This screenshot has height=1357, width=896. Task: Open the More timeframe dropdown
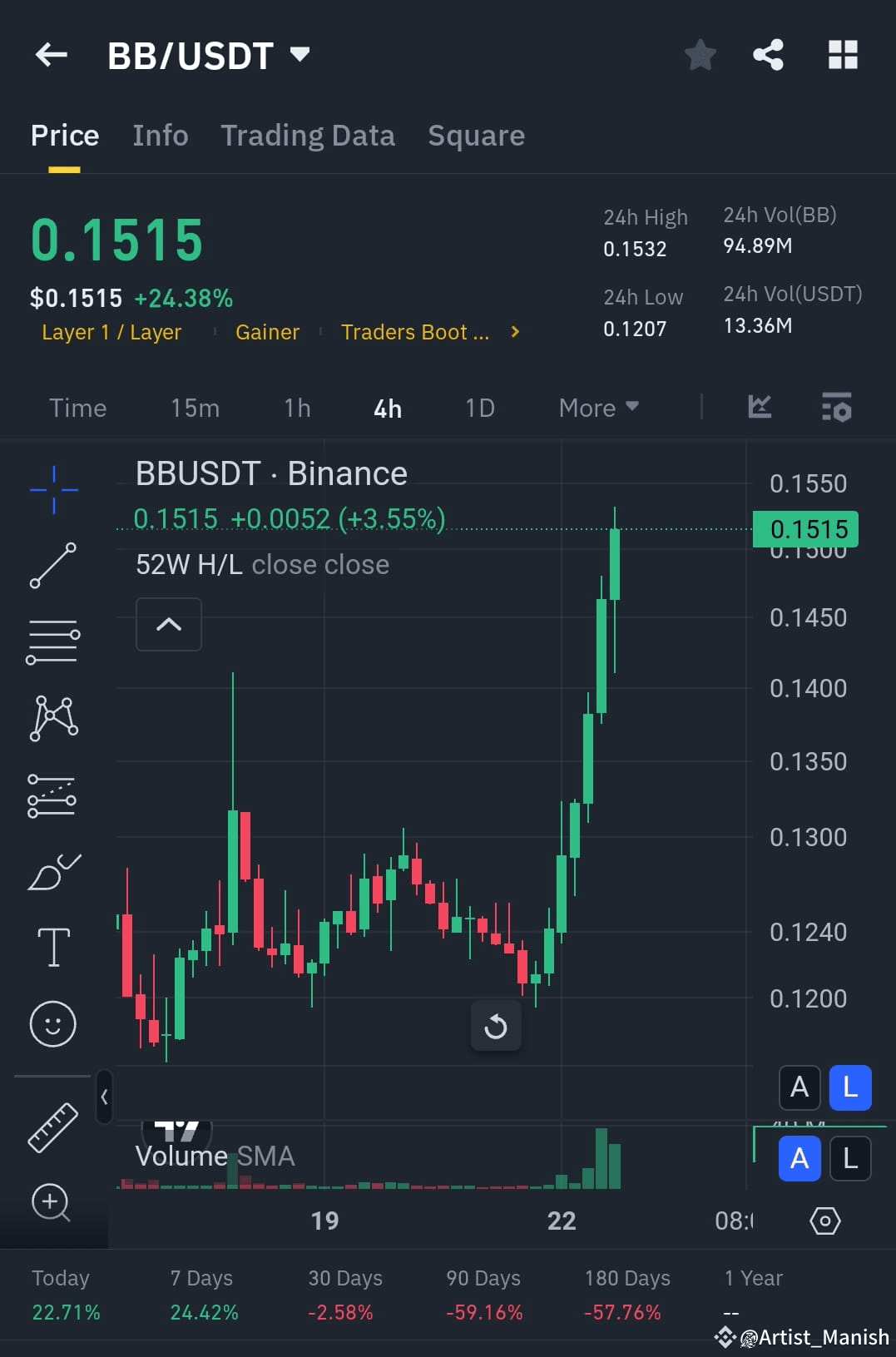(x=597, y=408)
